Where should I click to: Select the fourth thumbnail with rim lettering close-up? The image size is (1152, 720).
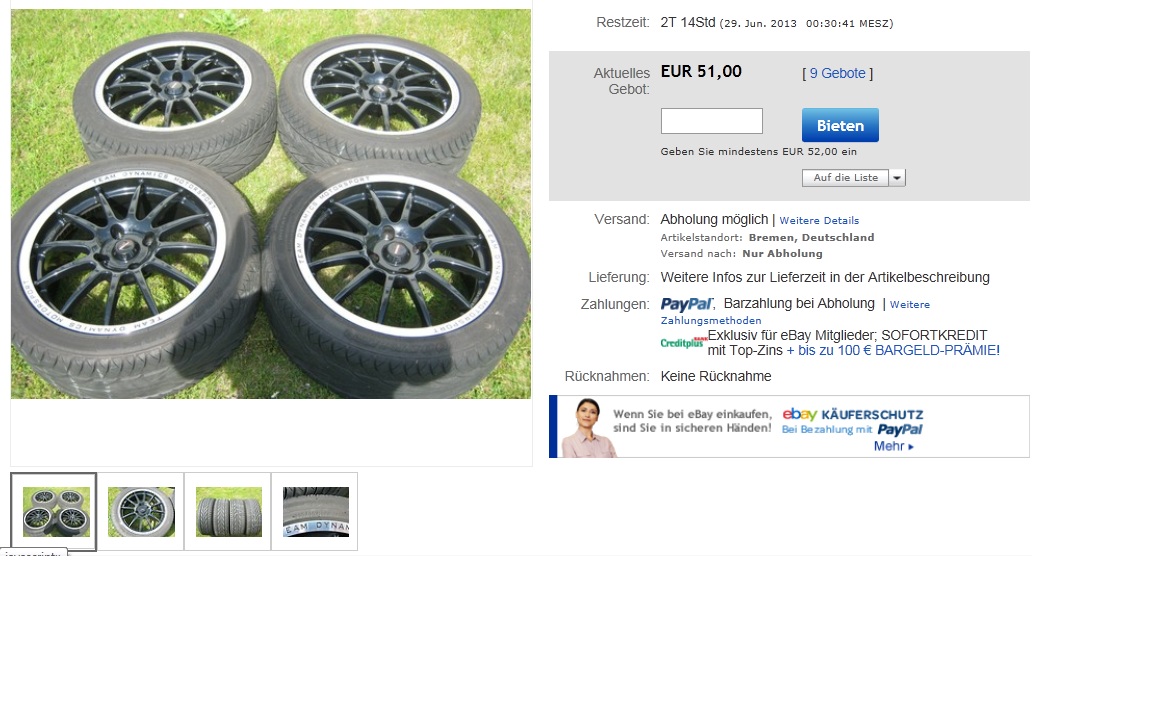click(x=315, y=512)
